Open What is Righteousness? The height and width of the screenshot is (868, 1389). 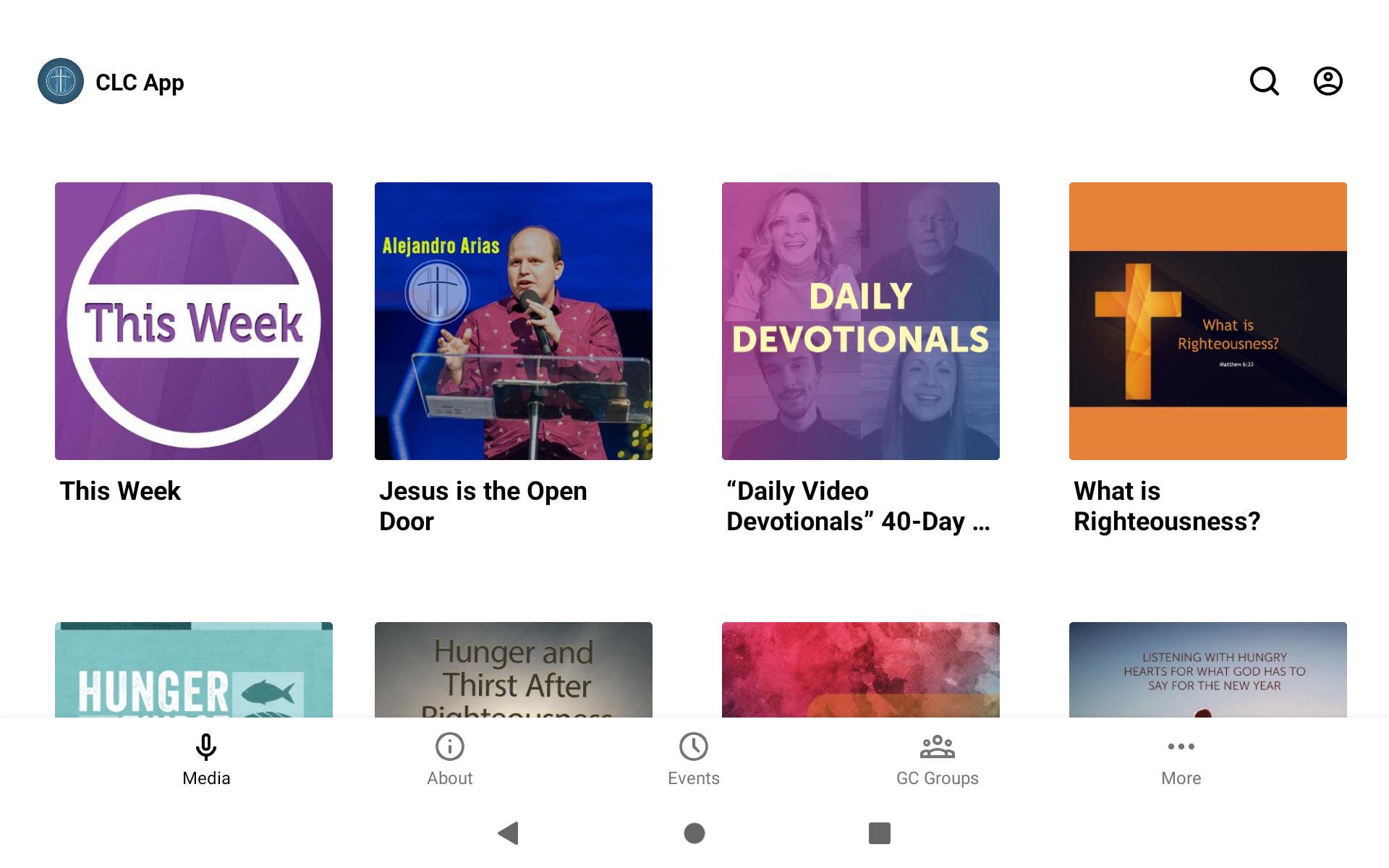pos(1208,321)
